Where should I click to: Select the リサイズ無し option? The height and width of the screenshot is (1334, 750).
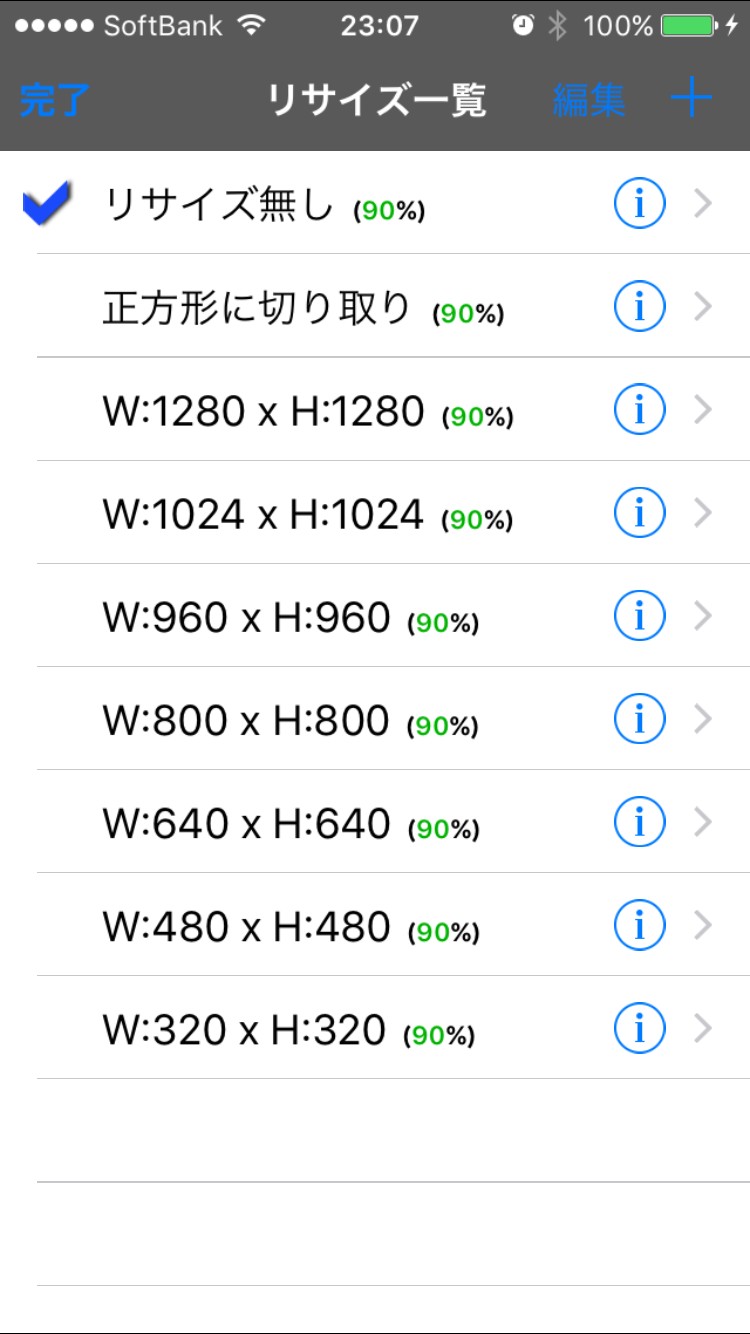coord(217,206)
